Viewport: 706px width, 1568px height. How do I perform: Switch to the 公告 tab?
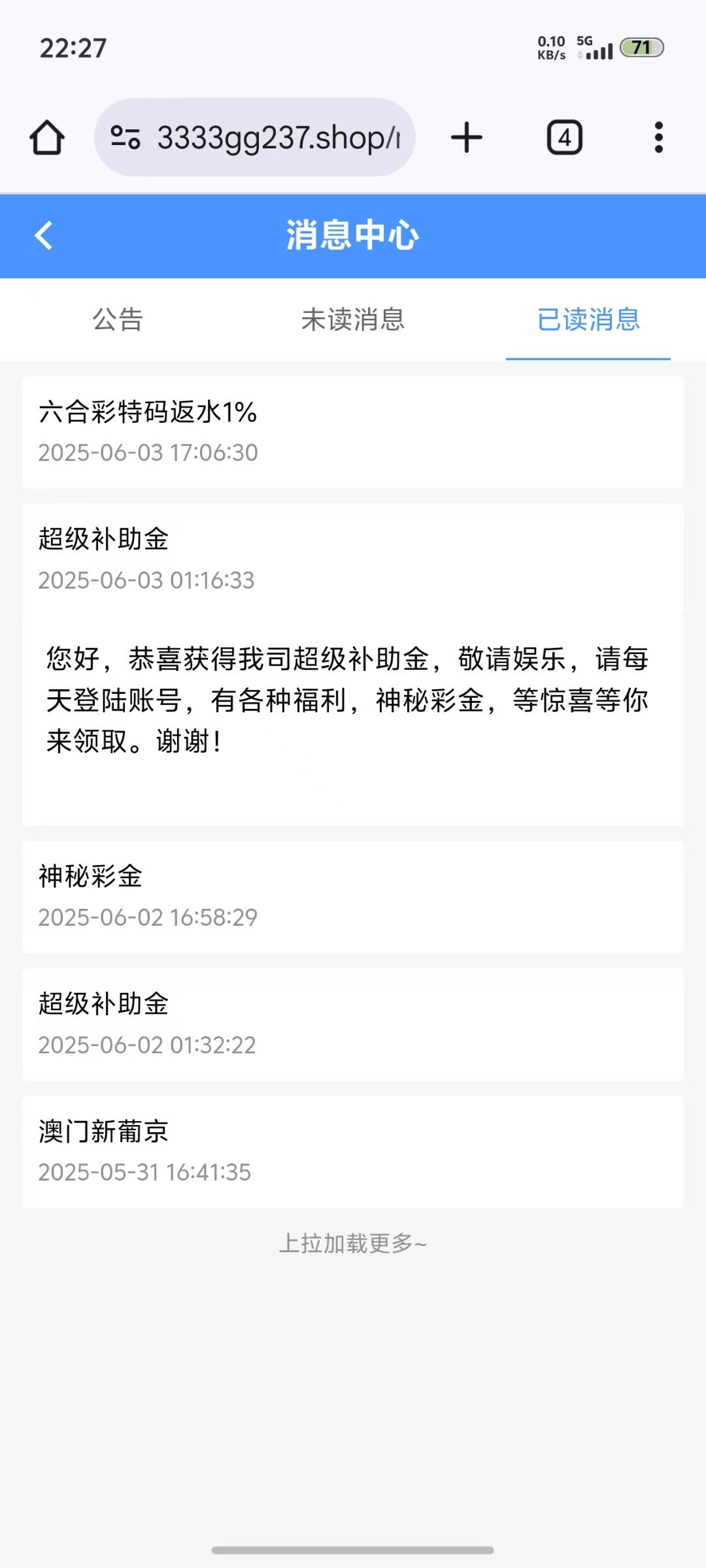coord(117,321)
